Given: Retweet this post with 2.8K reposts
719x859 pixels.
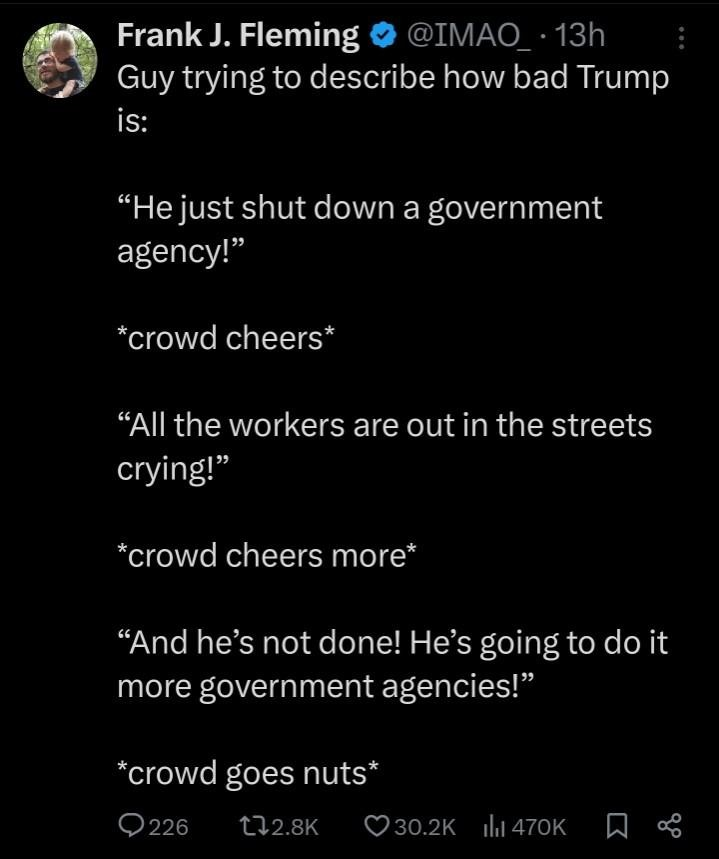Looking at the screenshot, I should click(x=279, y=826).
